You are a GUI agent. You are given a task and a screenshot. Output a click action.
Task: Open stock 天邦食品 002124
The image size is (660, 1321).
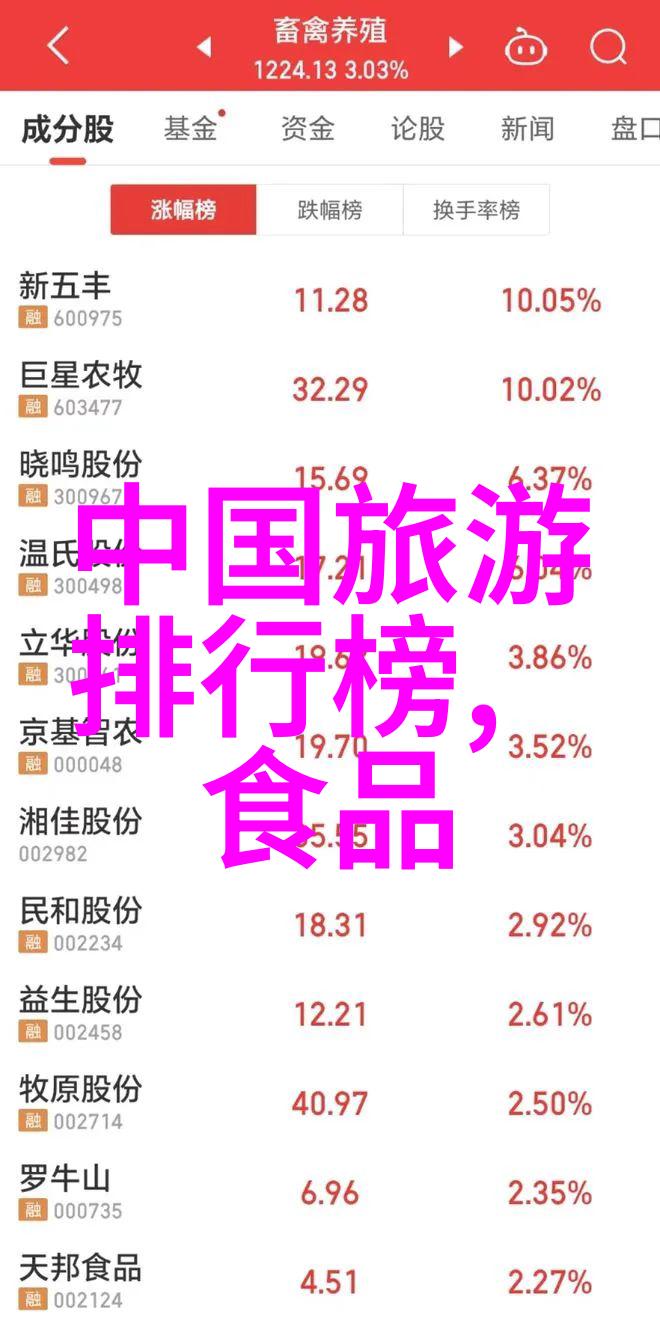(x=330, y=1280)
